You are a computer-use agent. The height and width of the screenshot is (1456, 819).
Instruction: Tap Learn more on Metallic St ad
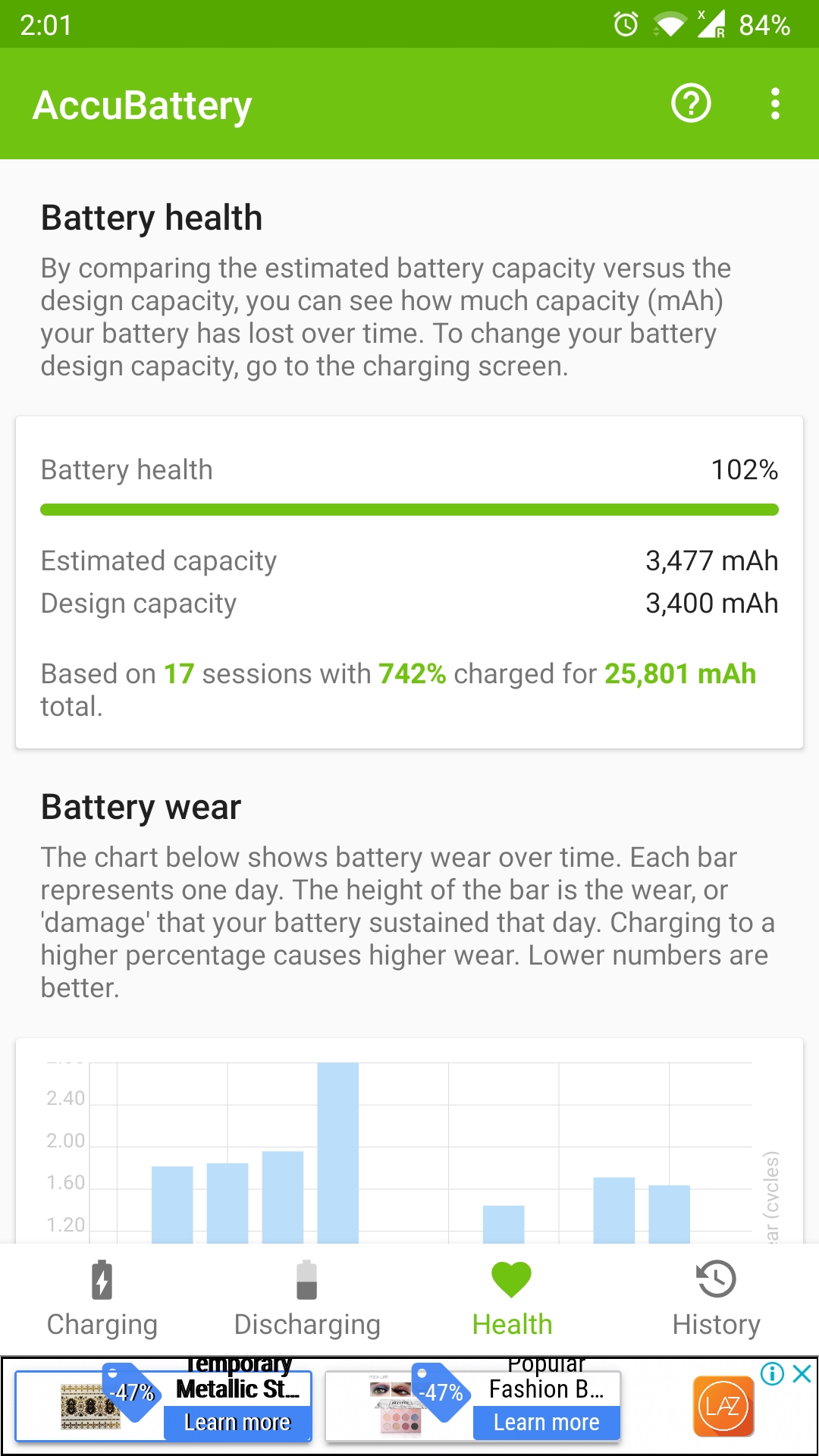tap(237, 1423)
